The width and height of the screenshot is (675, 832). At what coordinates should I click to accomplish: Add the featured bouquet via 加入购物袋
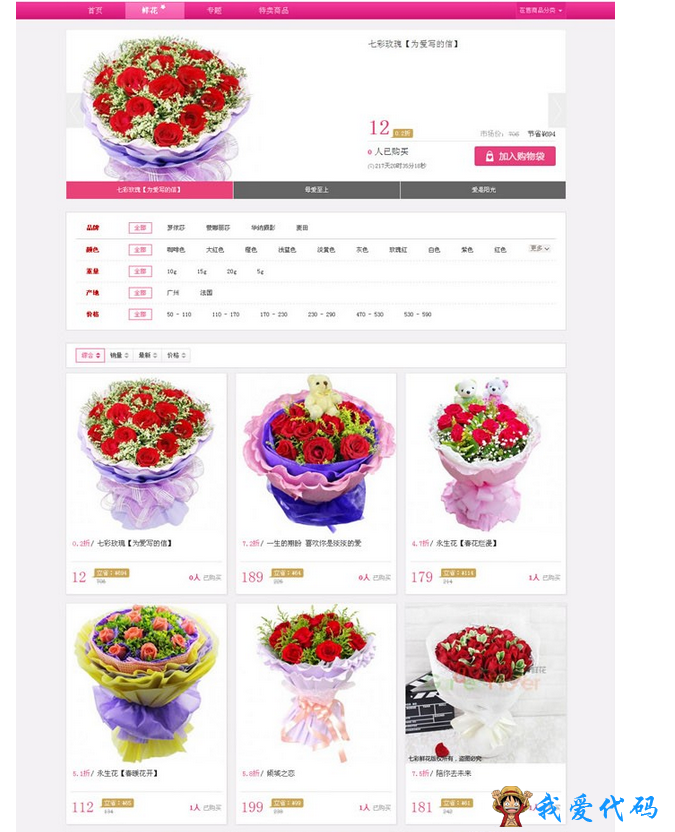click(515, 156)
